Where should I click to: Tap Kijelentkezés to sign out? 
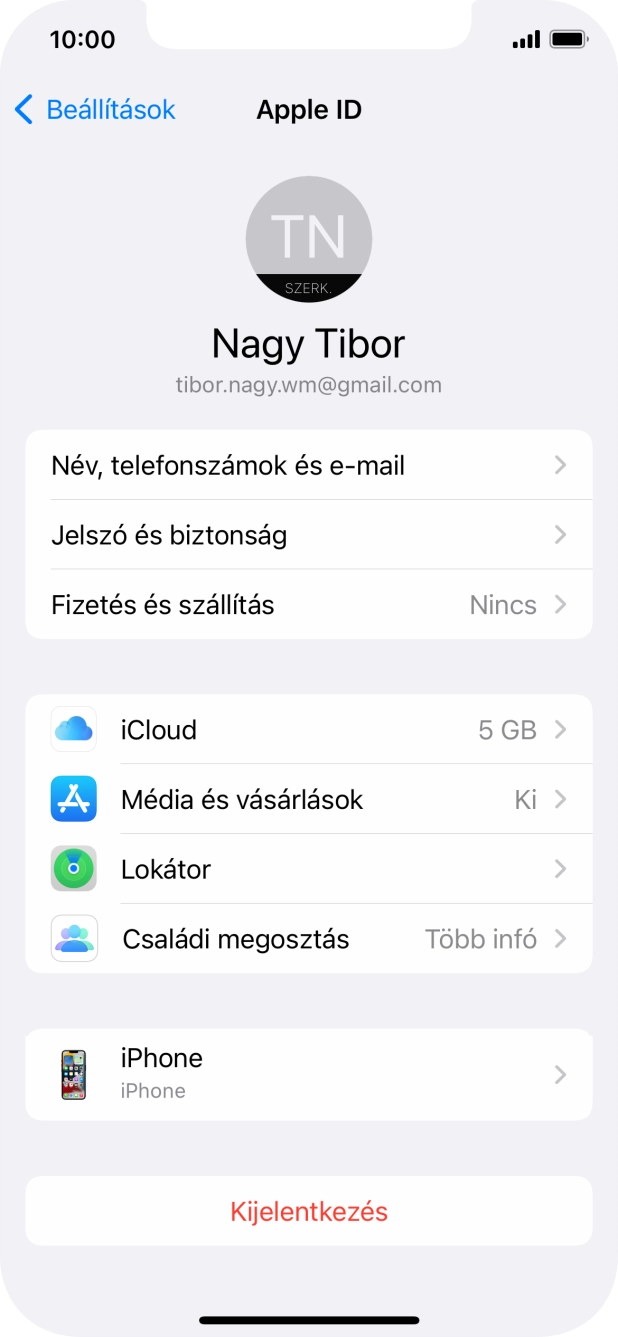coord(308,1212)
